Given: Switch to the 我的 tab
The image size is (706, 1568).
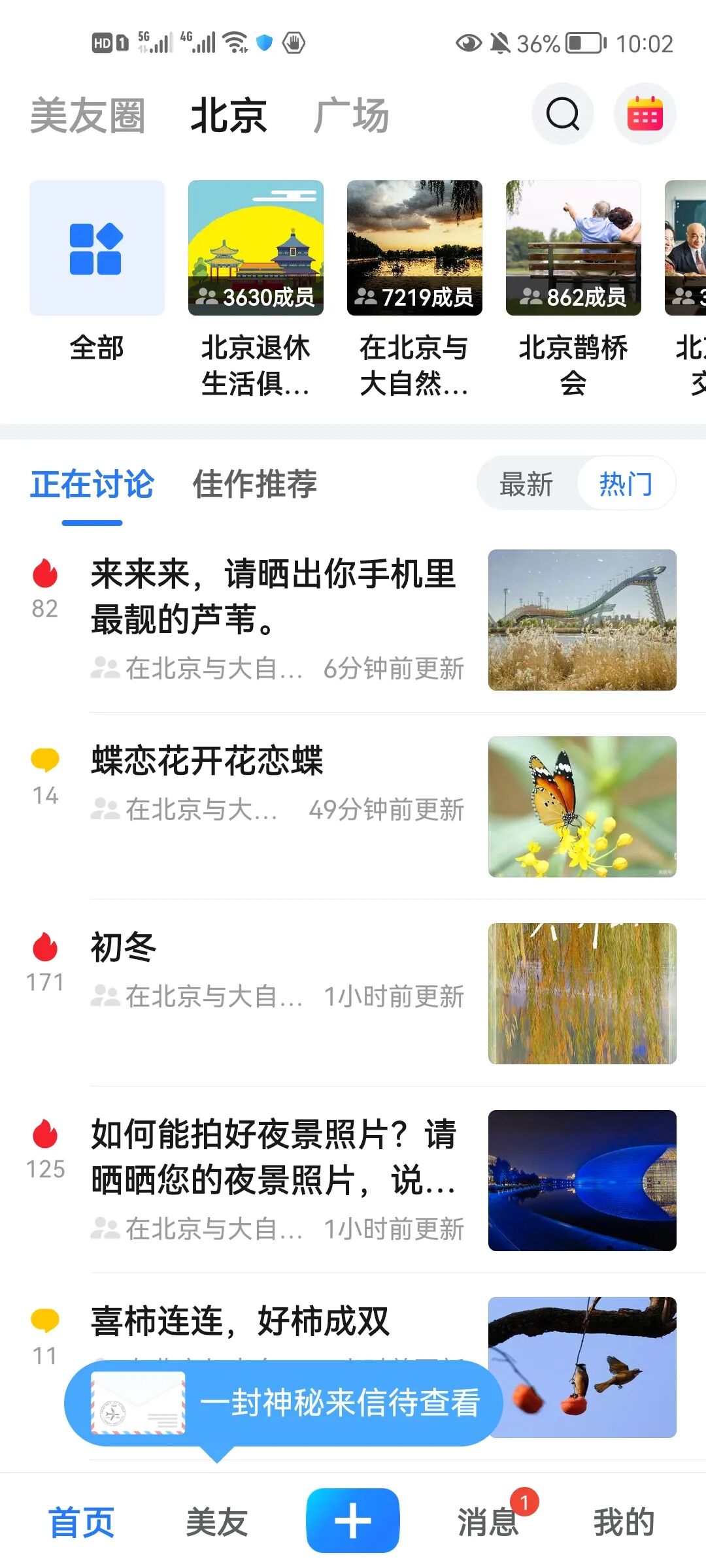Looking at the screenshot, I should pyautogui.click(x=624, y=1522).
